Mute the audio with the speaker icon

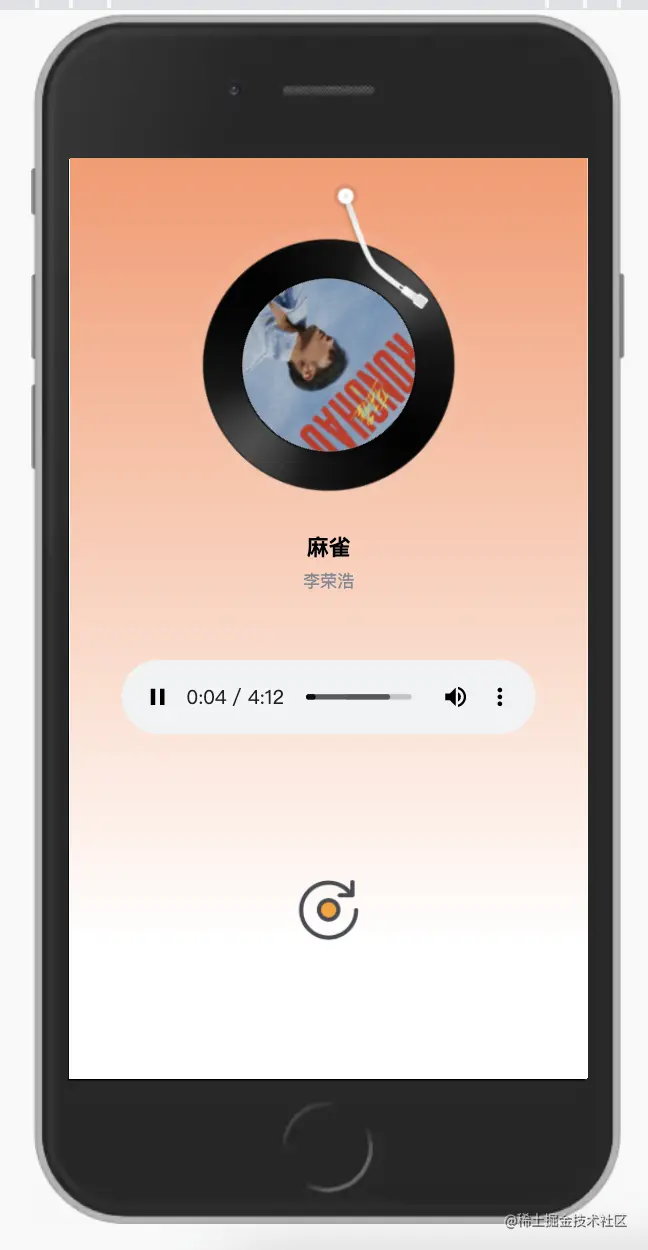point(455,697)
